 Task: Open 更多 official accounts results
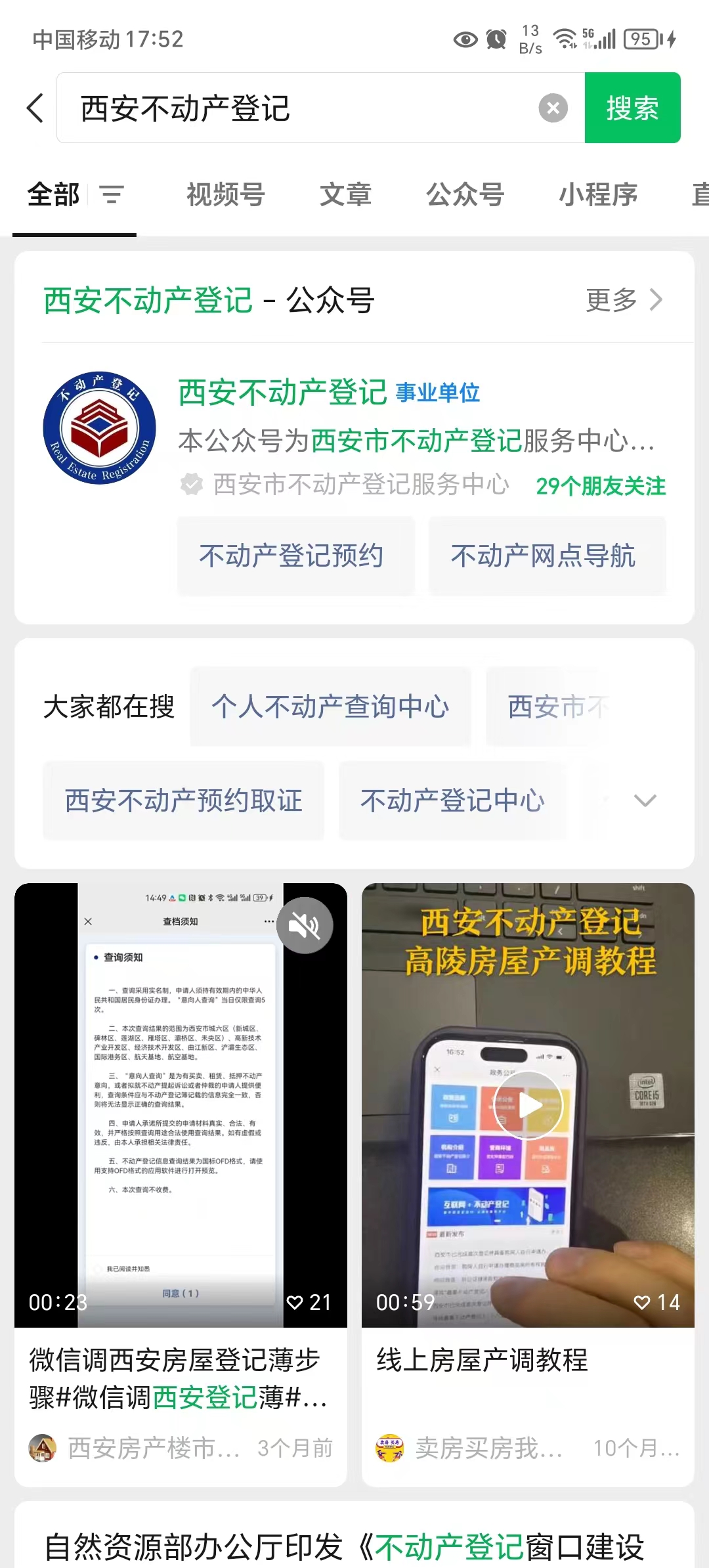tap(624, 300)
